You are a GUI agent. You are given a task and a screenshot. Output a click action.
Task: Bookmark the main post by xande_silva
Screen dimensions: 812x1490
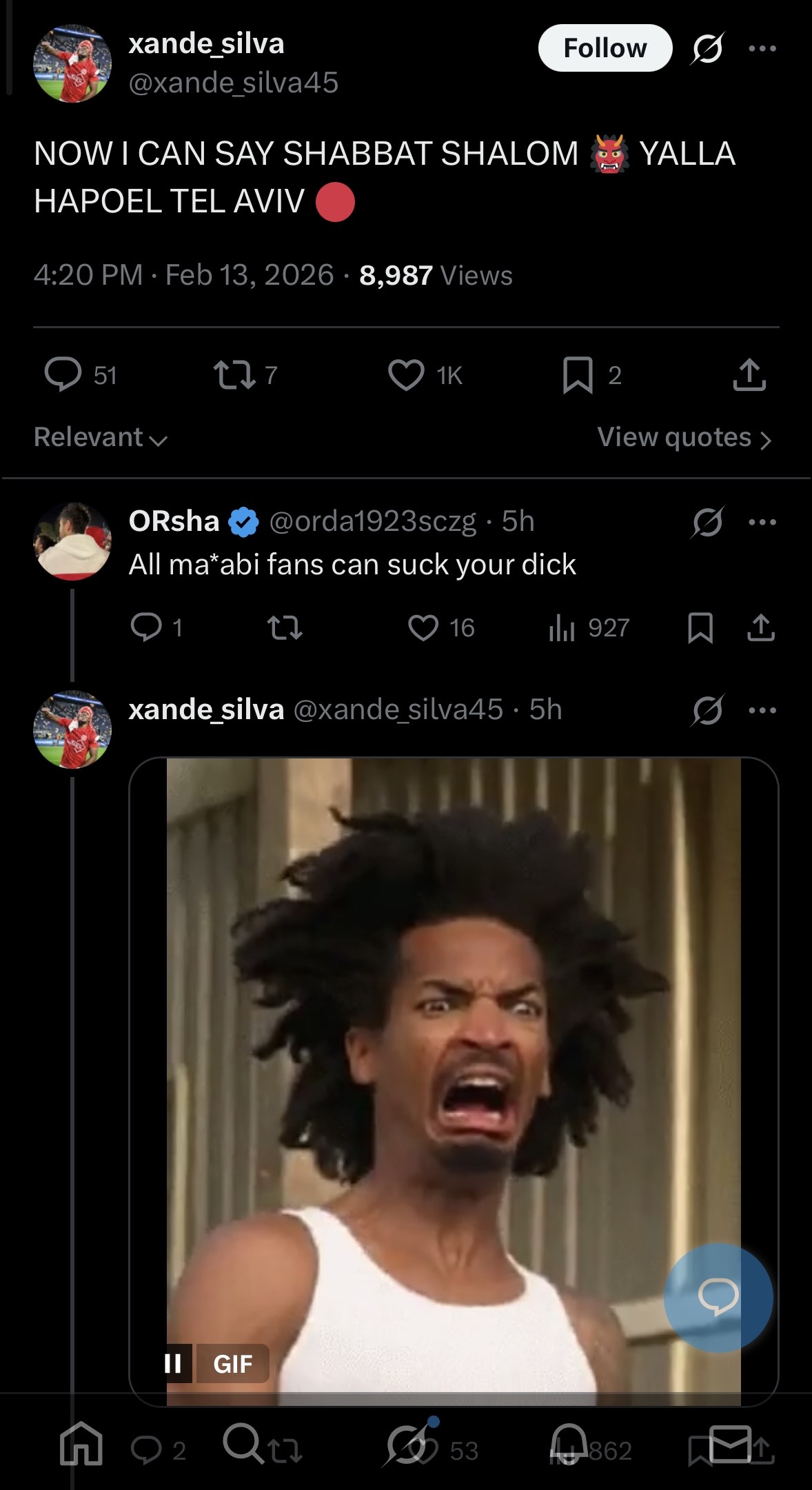578,375
